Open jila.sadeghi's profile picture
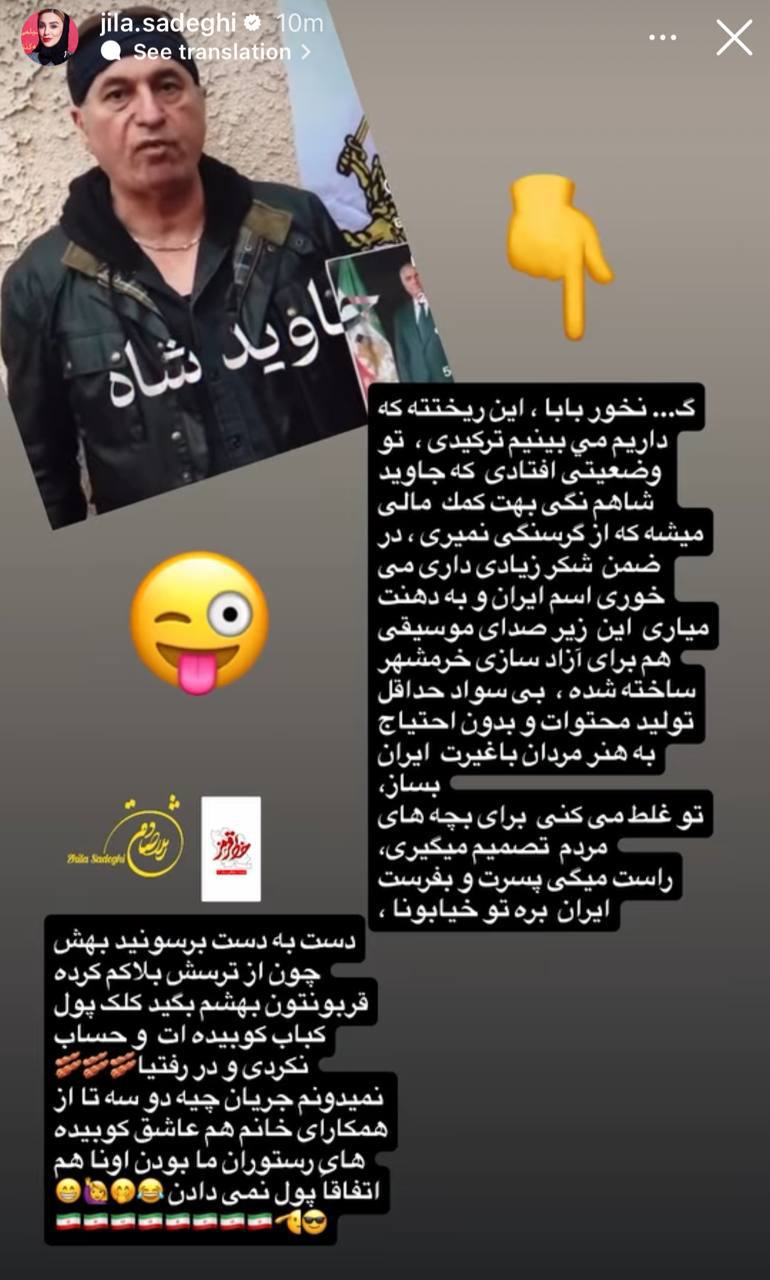The image size is (770, 1280). point(50,37)
